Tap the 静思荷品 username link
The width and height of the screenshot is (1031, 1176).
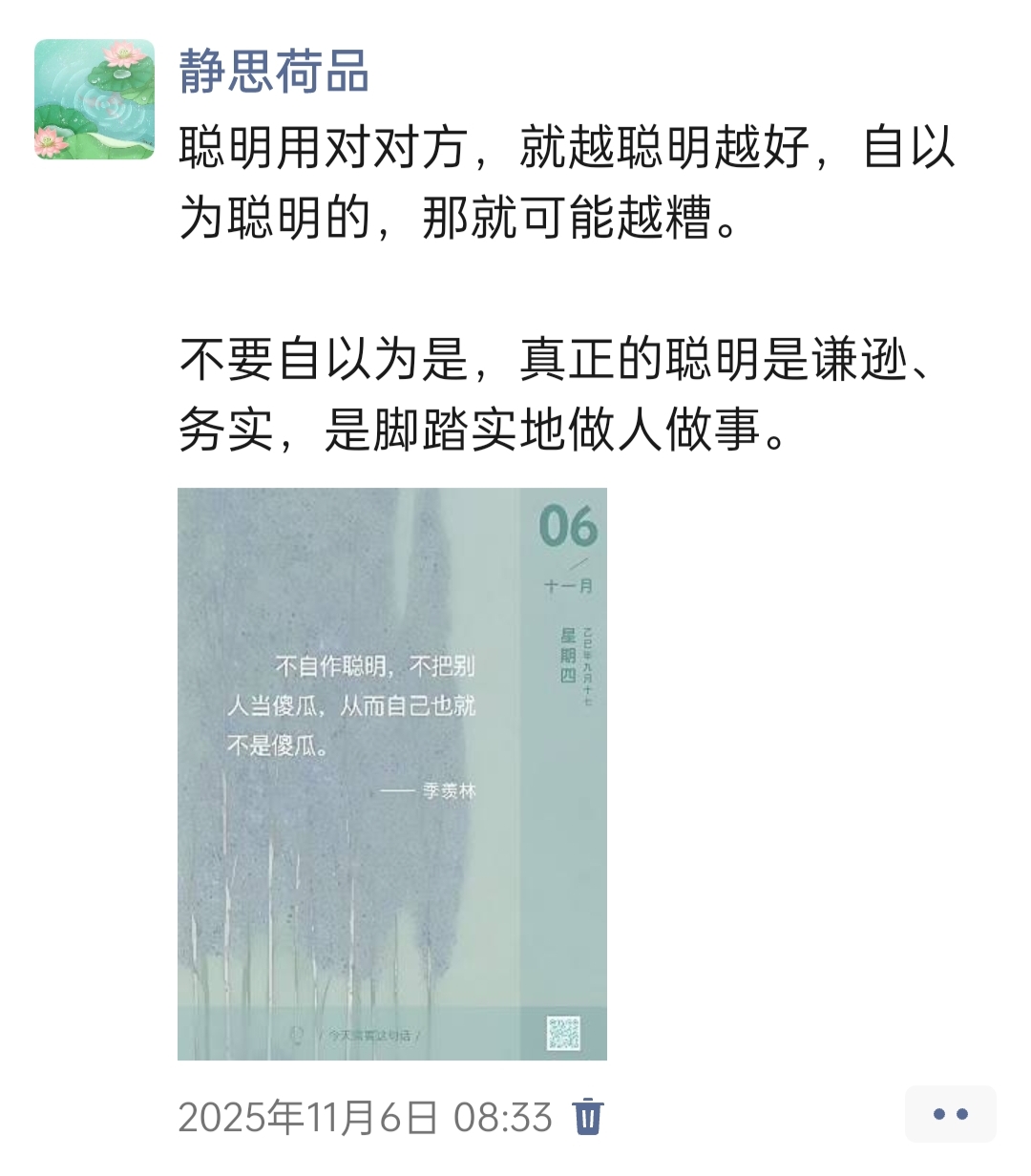pyautogui.click(x=273, y=73)
